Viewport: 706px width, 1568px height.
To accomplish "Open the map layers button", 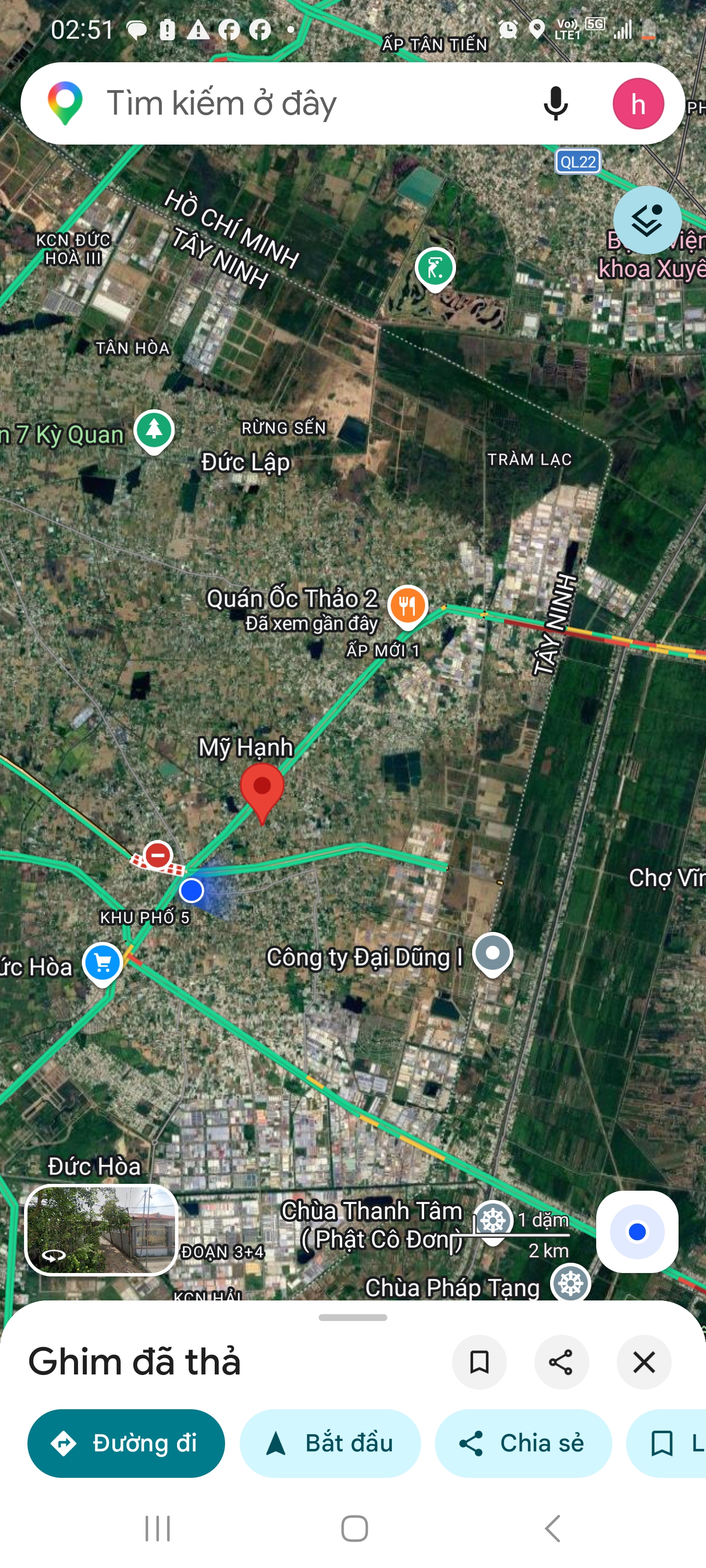I will click(x=647, y=220).
